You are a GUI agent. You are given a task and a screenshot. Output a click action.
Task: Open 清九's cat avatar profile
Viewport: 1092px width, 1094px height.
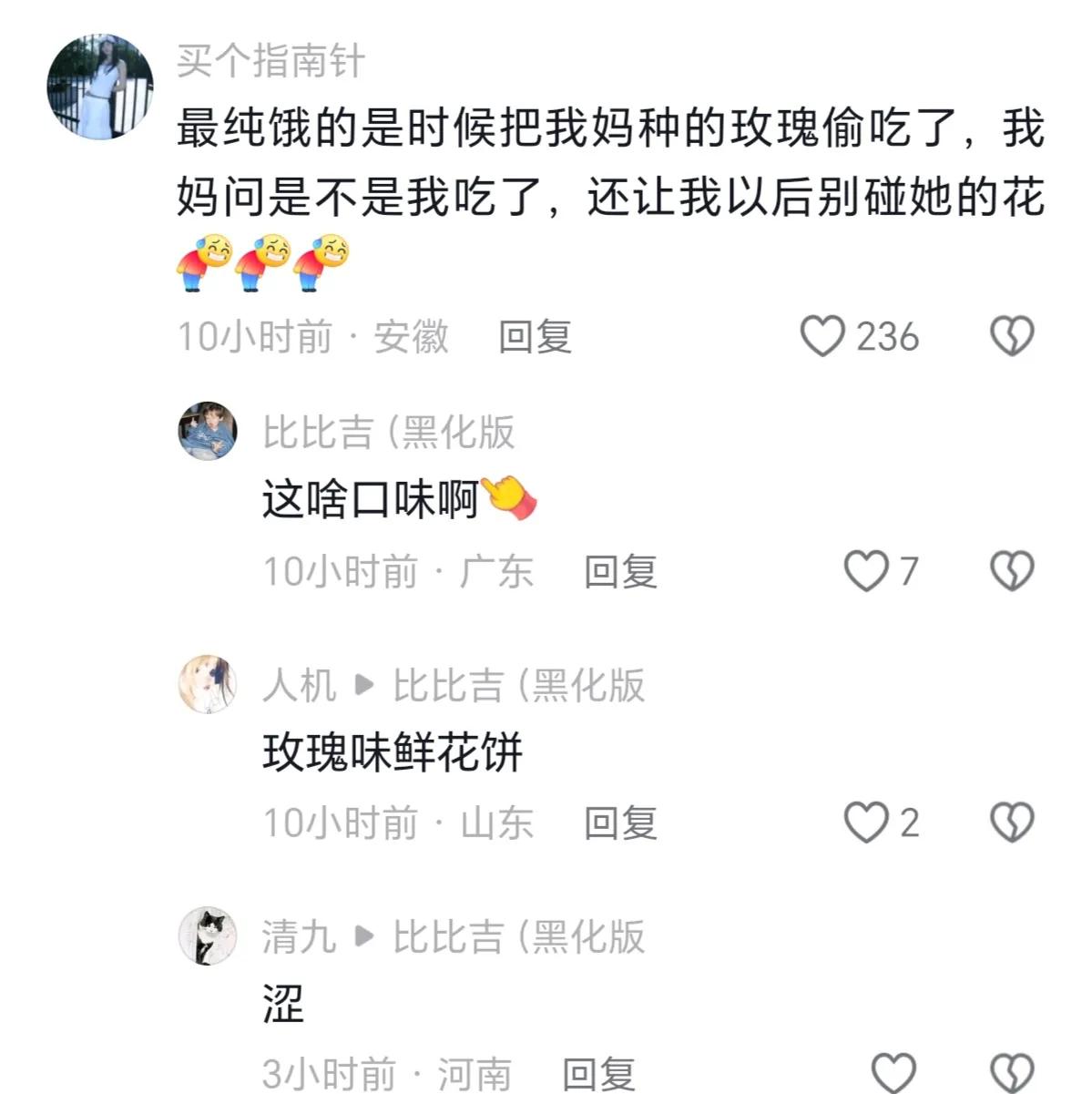(x=208, y=936)
